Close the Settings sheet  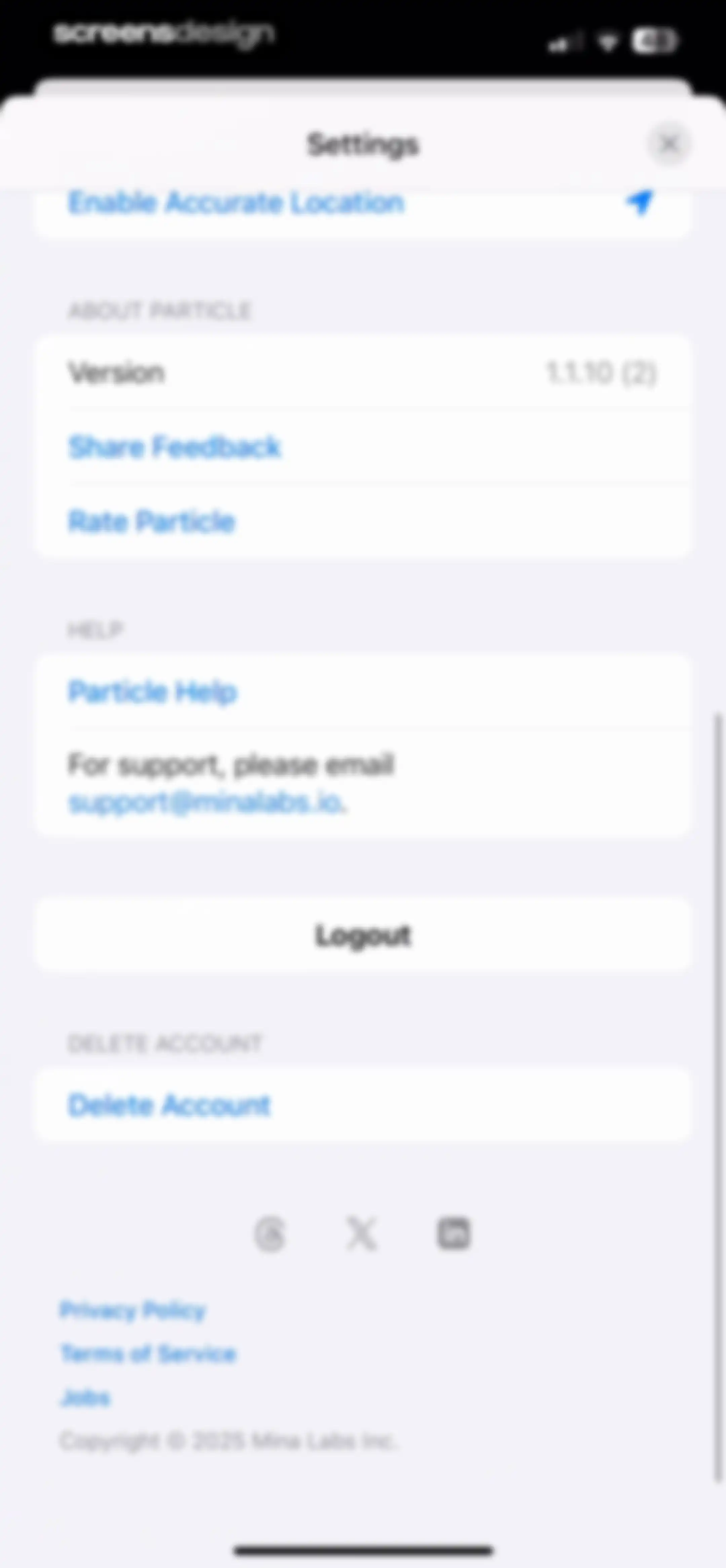pyautogui.click(x=669, y=144)
